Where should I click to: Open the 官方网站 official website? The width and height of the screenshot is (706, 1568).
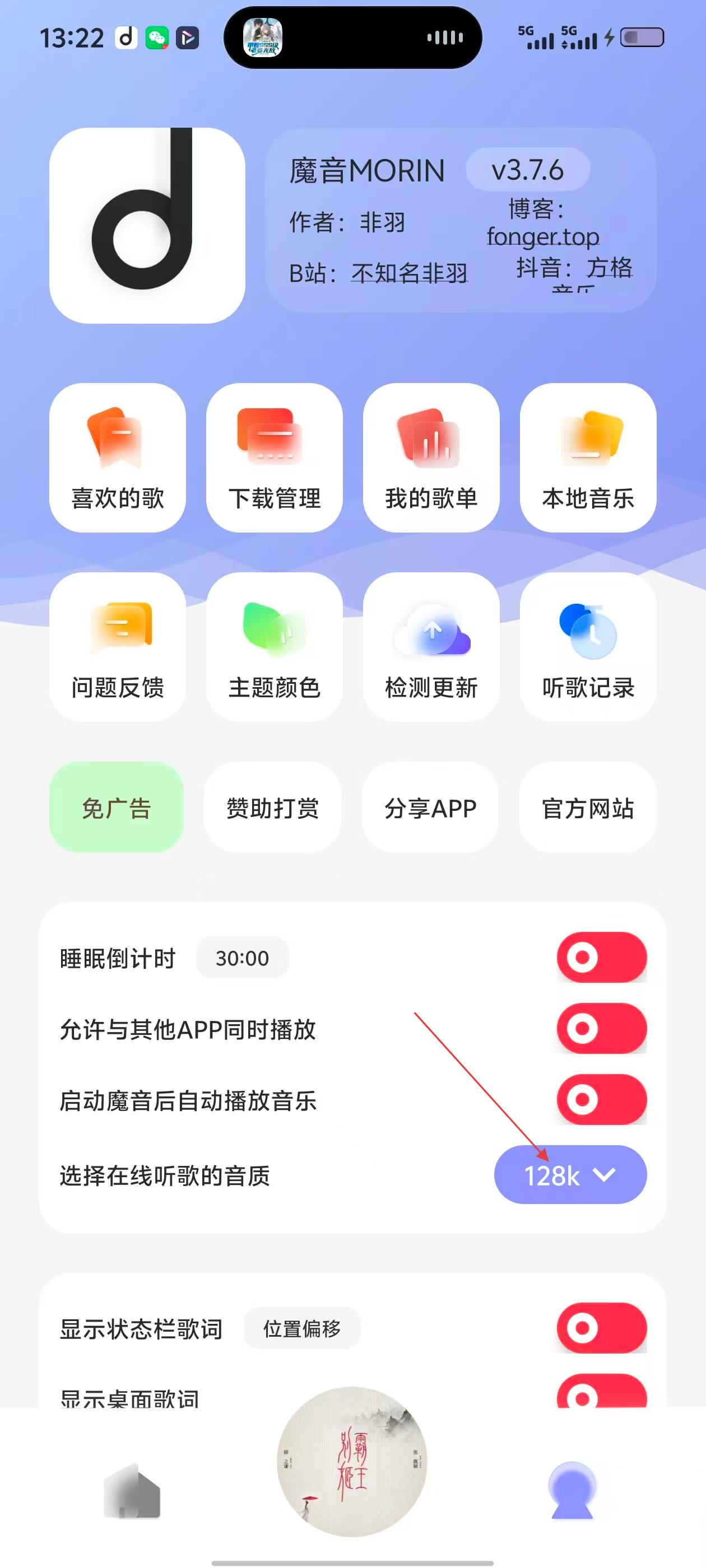coord(588,807)
